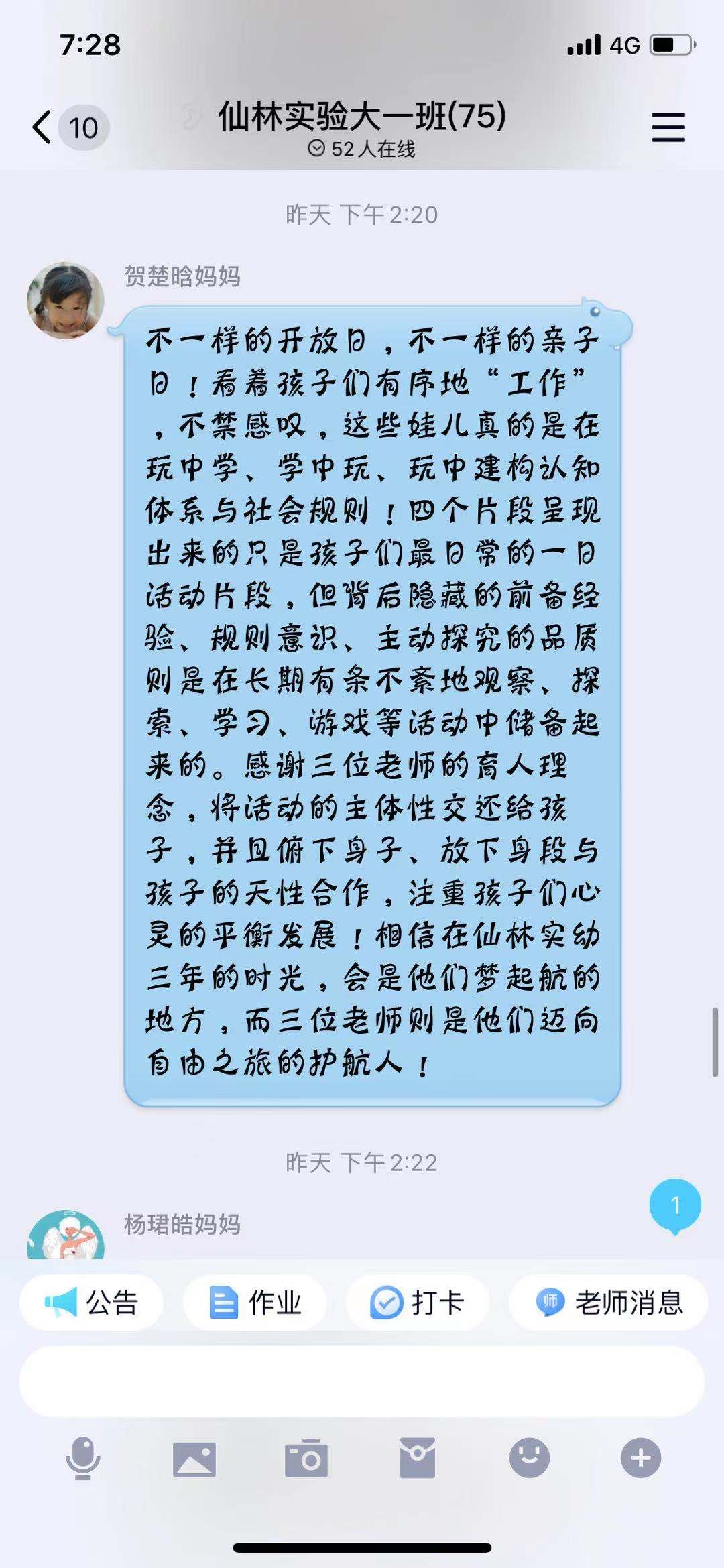Open the photo gallery picker icon
The image size is (724, 1568).
click(194, 1459)
